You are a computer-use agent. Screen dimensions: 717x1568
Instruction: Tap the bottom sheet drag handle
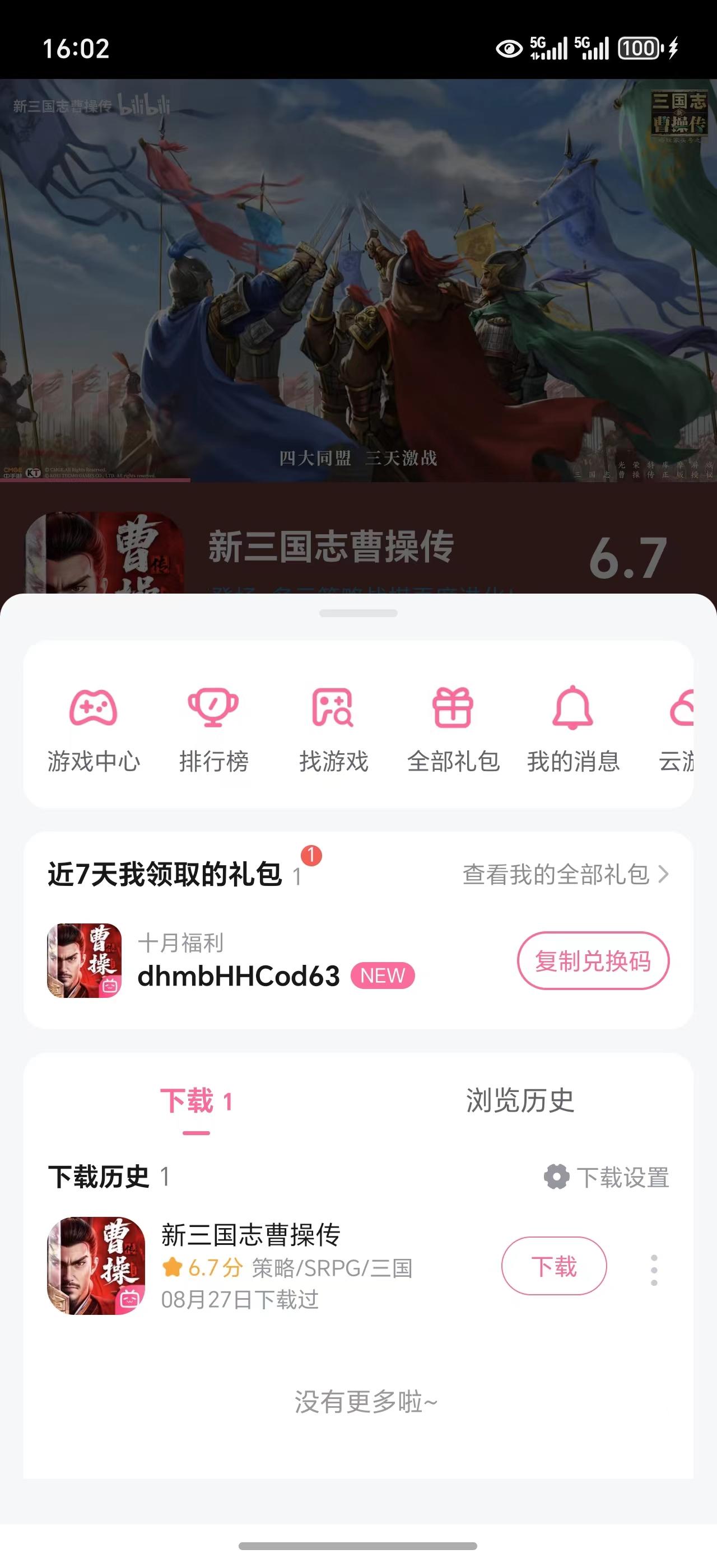(x=358, y=613)
